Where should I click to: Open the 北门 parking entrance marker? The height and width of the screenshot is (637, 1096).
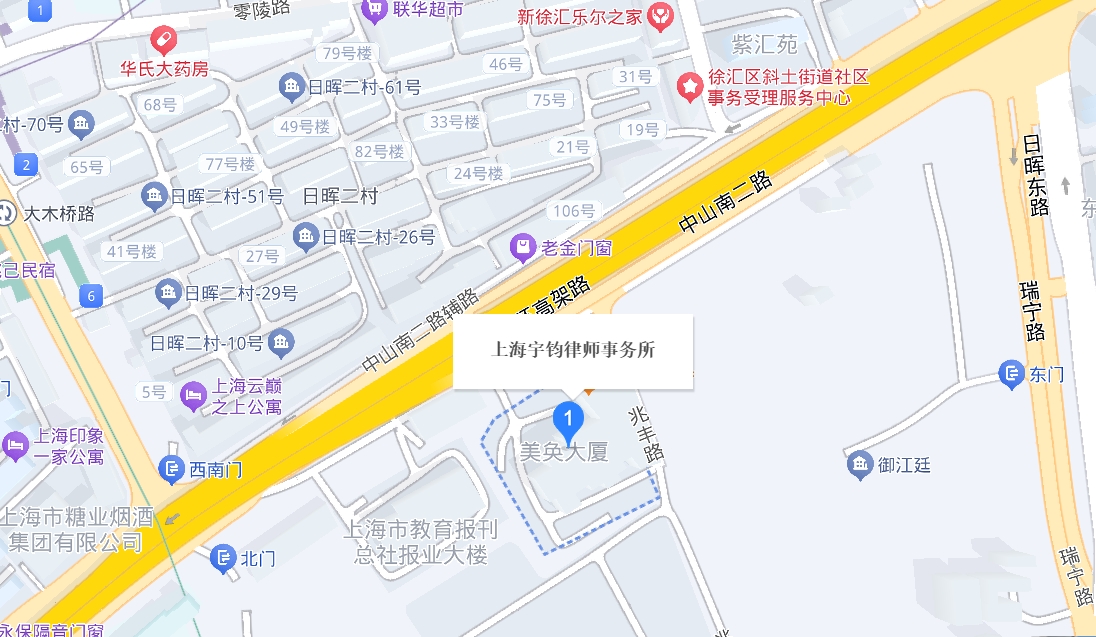[224, 559]
